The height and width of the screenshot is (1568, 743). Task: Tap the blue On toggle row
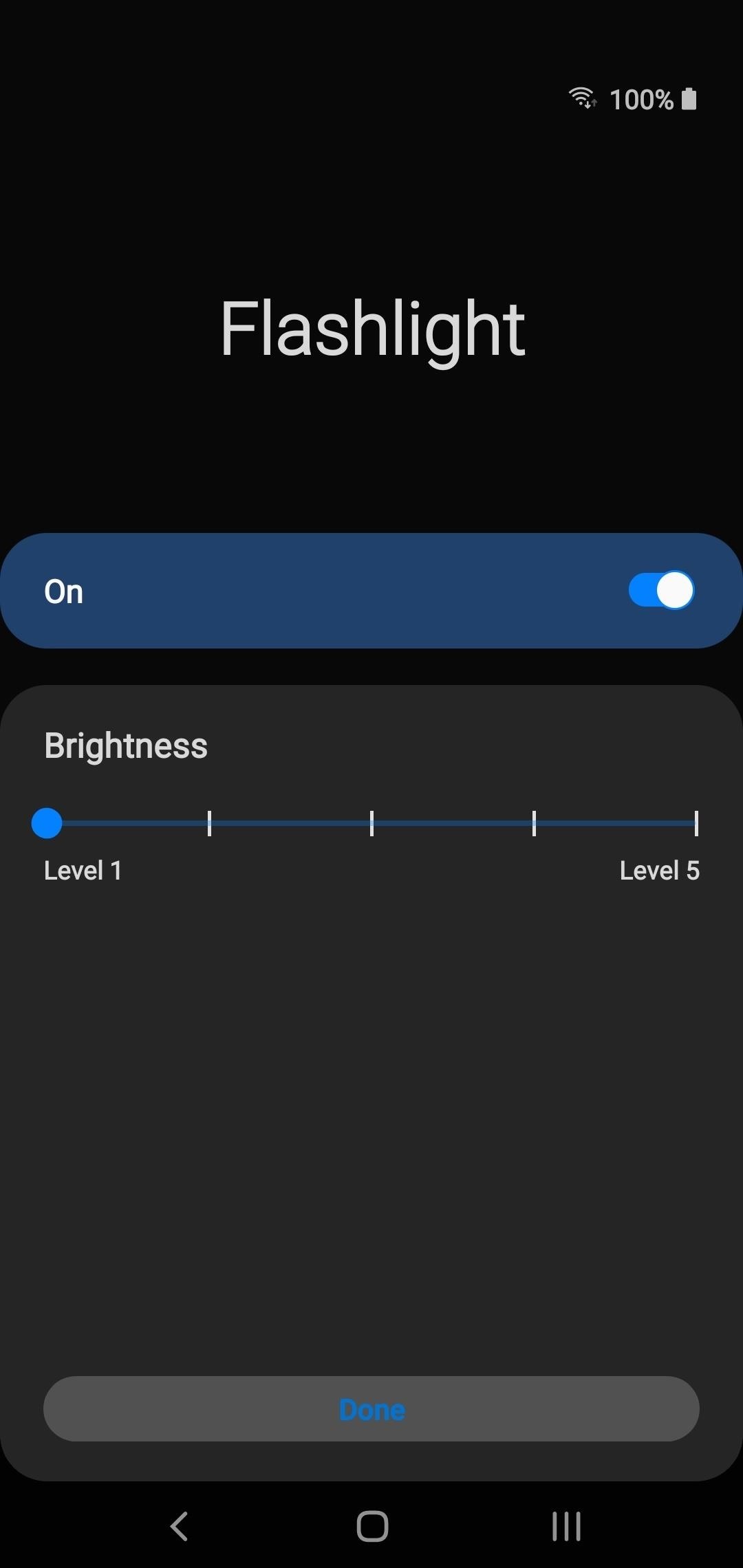tap(371, 590)
